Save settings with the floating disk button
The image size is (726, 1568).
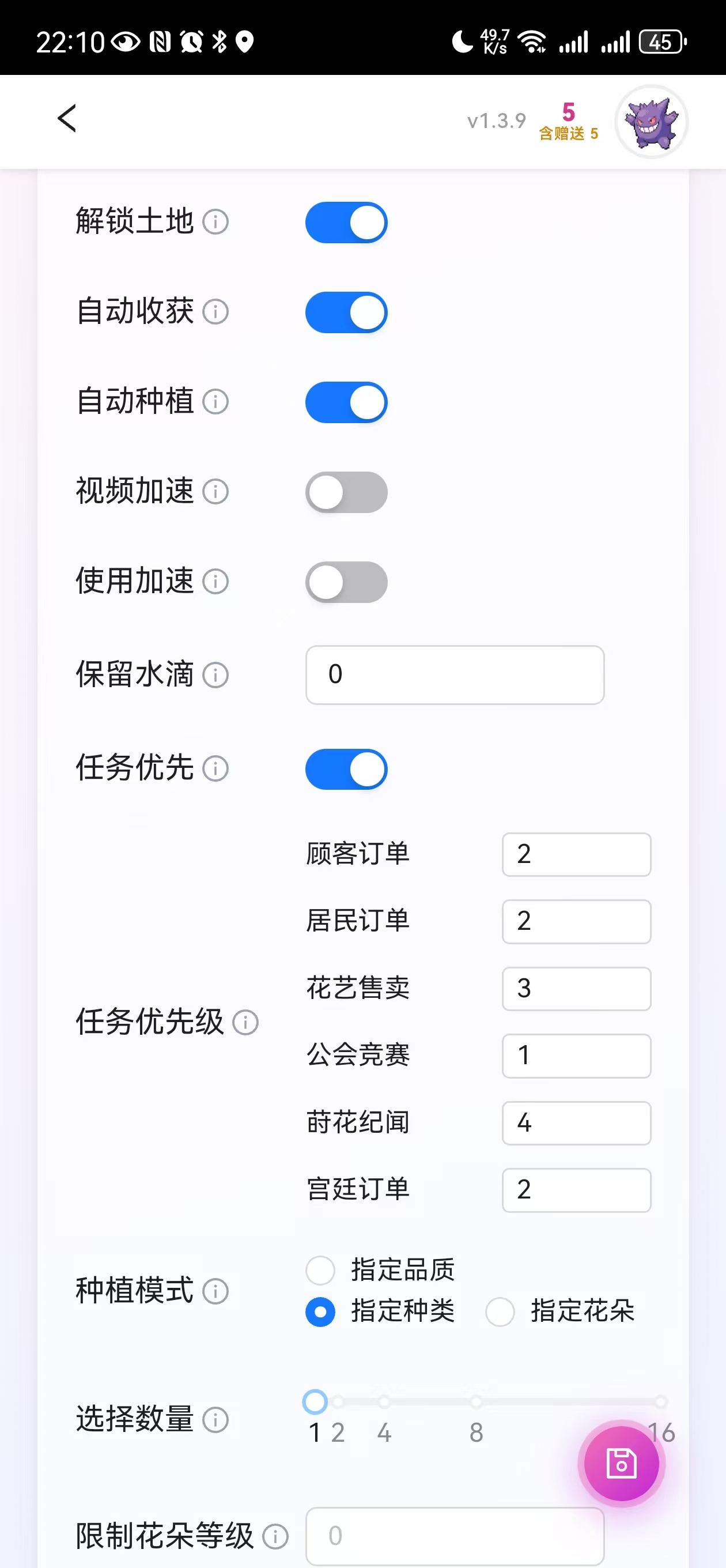621,1463
